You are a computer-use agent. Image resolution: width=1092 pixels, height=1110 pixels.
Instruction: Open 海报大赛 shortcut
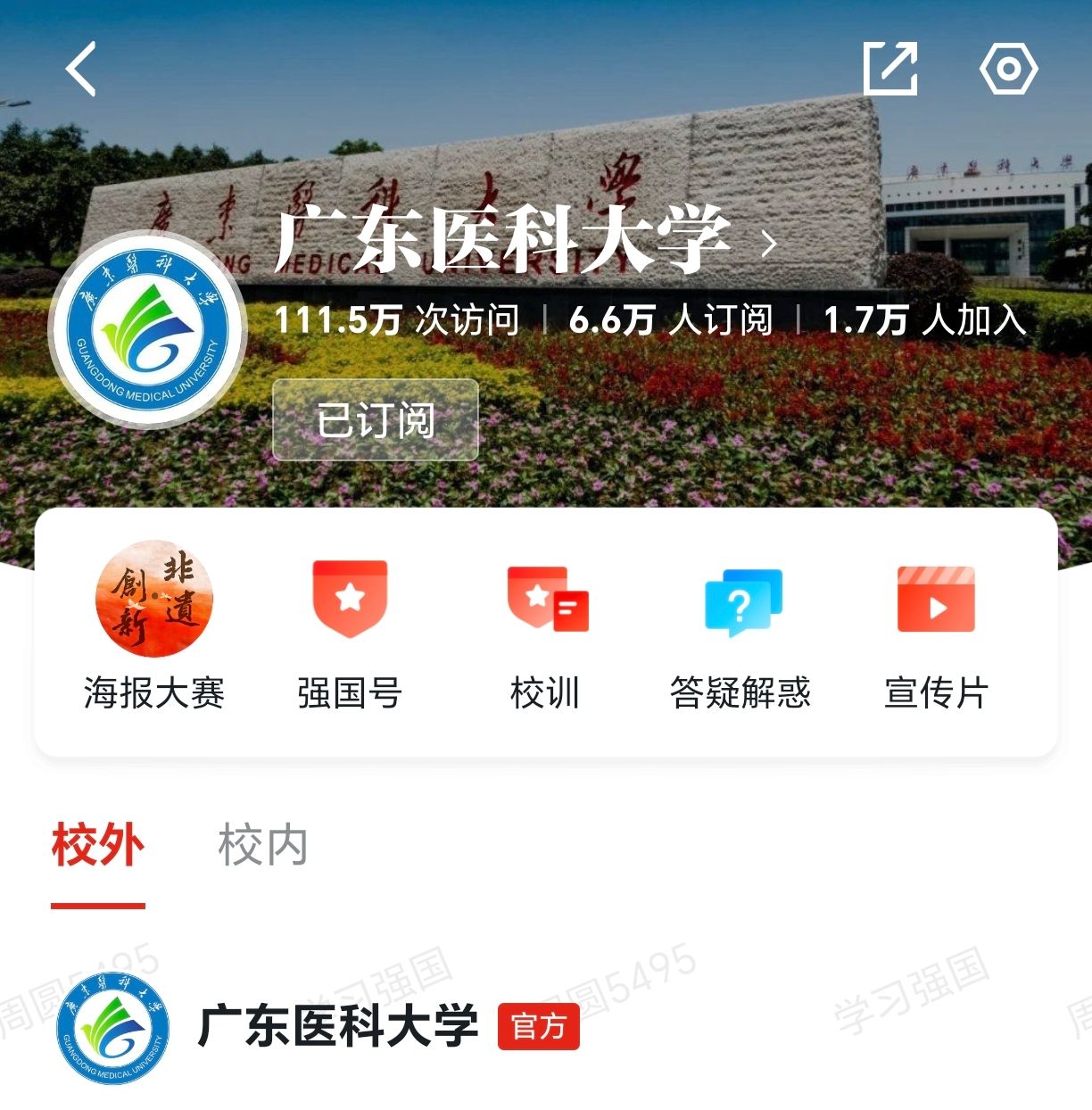[x=153, y=626]
